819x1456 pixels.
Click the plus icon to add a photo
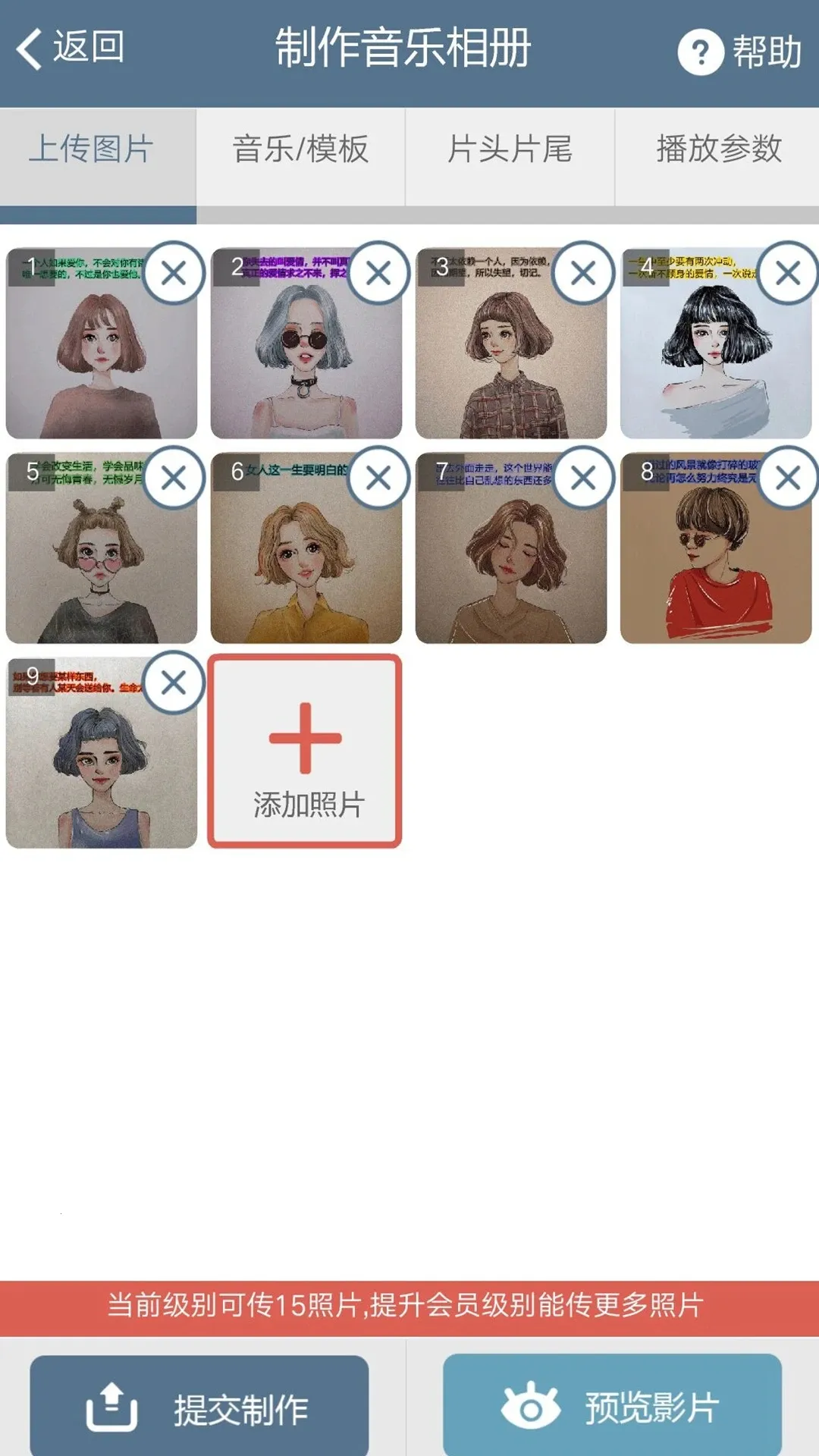pos(306,739)
